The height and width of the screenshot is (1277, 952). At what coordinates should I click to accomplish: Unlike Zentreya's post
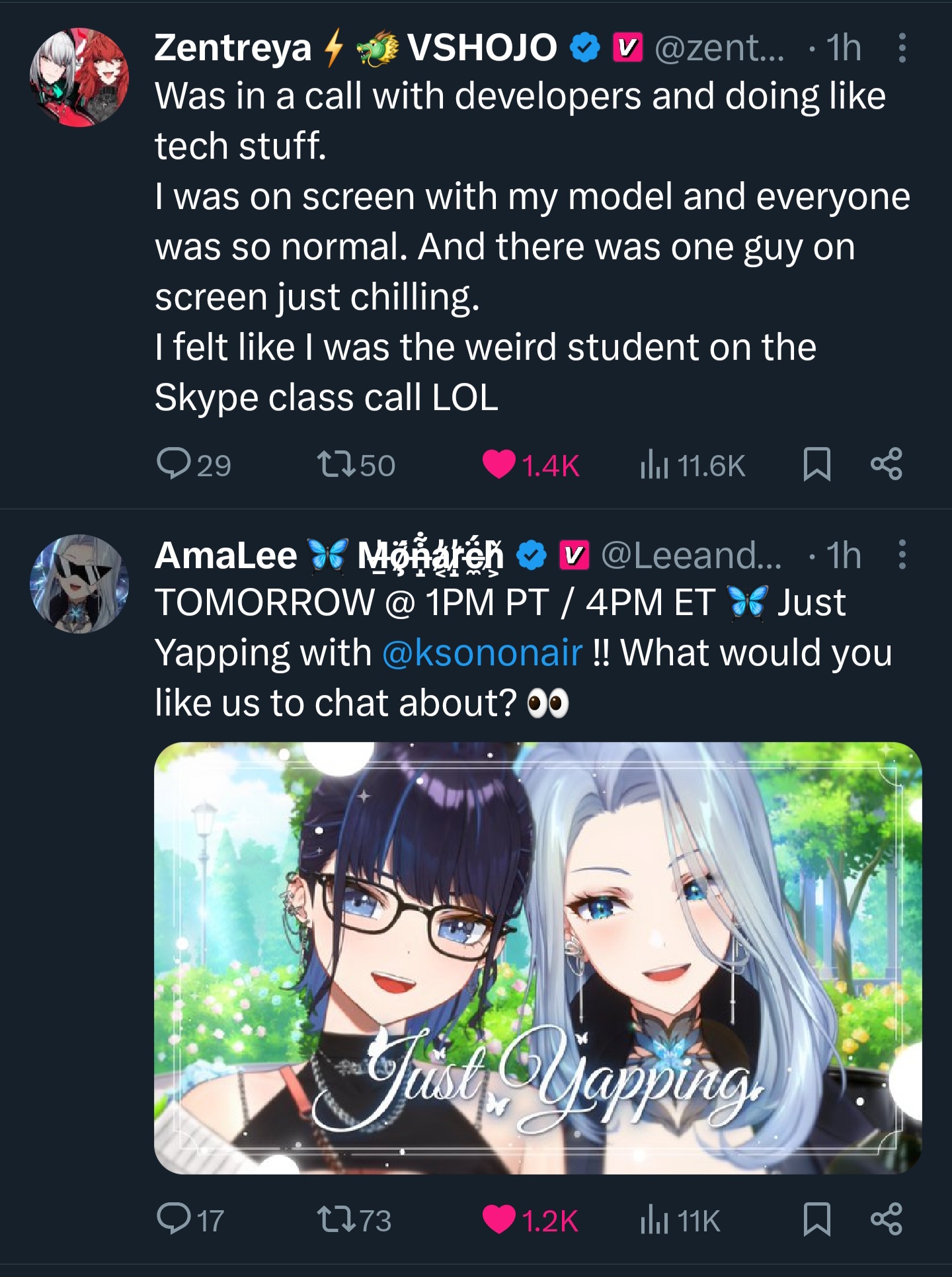[499, 464]
